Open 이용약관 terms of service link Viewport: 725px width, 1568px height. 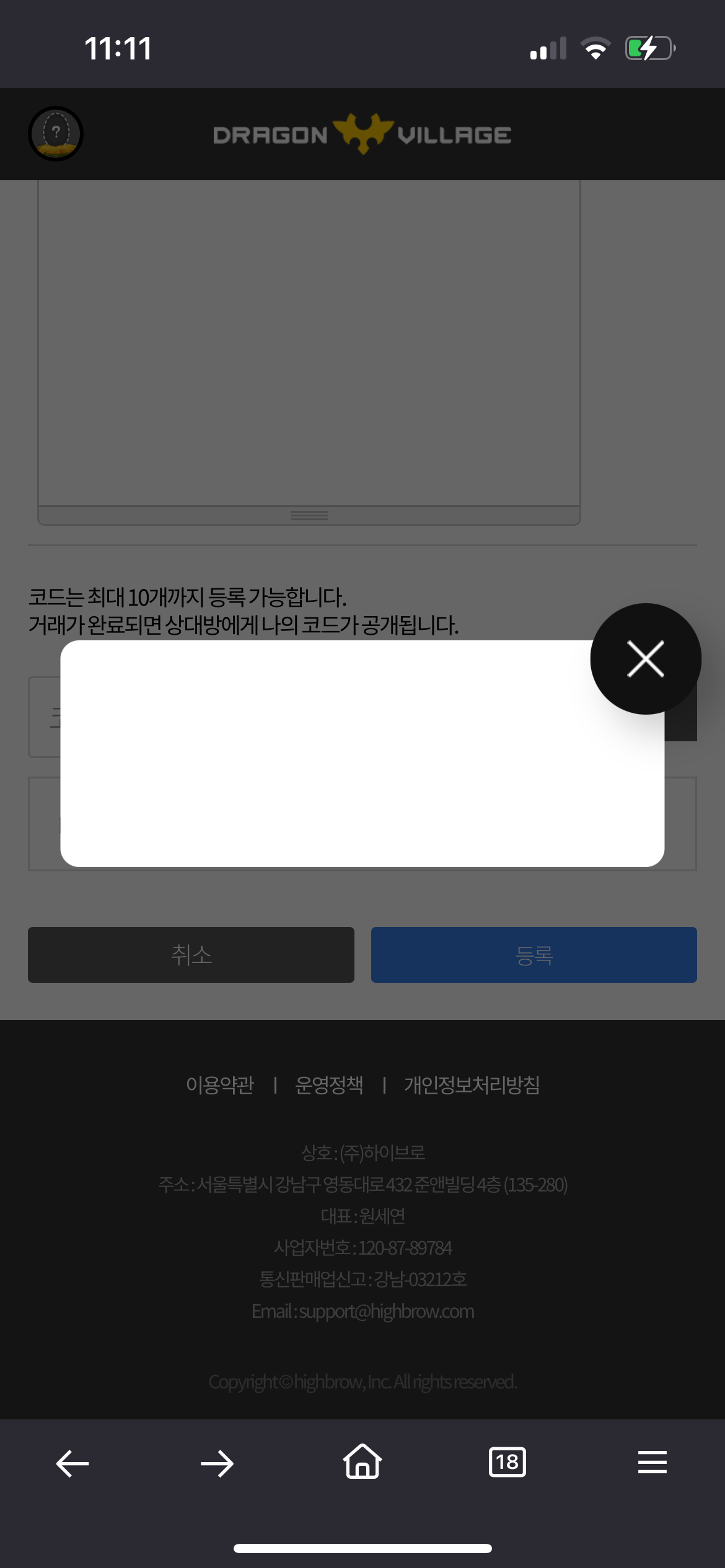tap(220, 1085)
